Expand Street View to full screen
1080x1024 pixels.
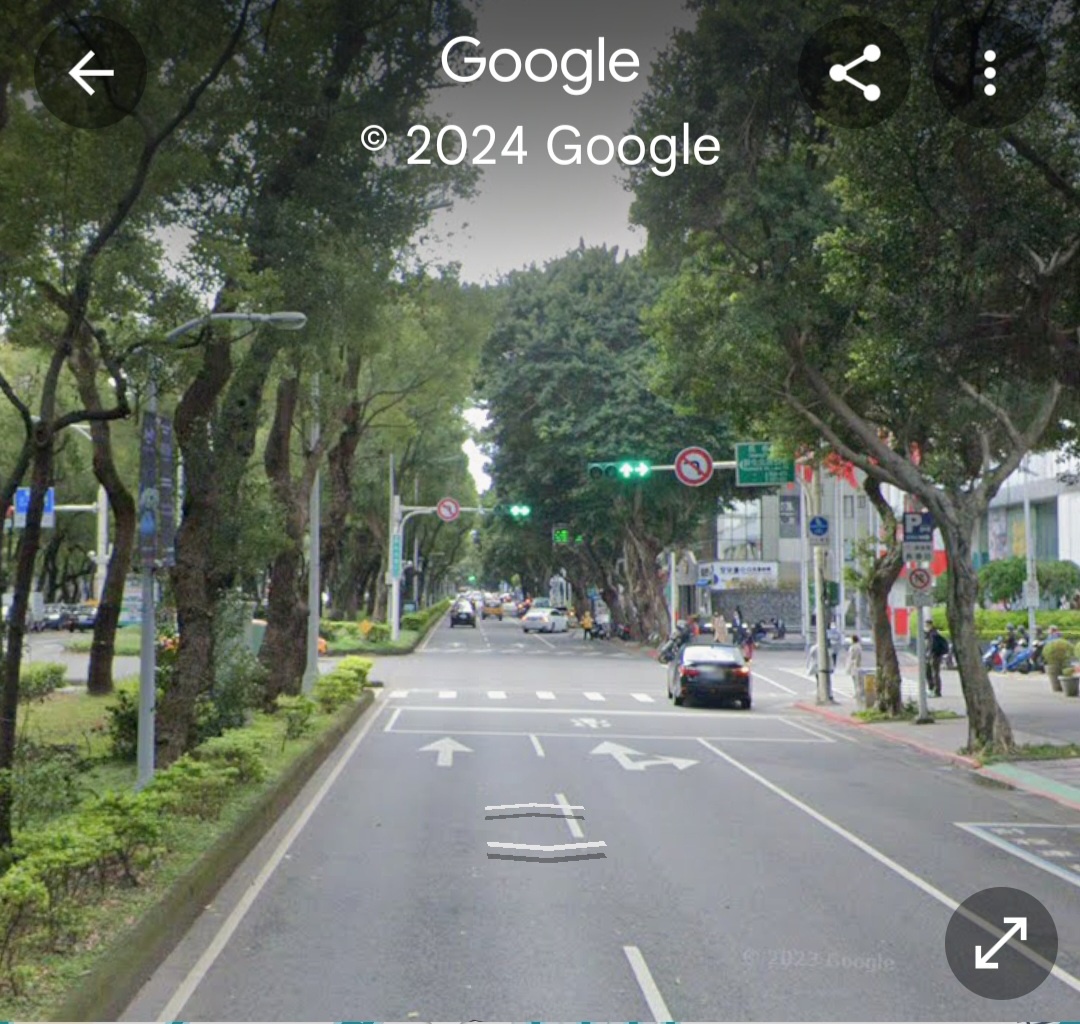1001,943
